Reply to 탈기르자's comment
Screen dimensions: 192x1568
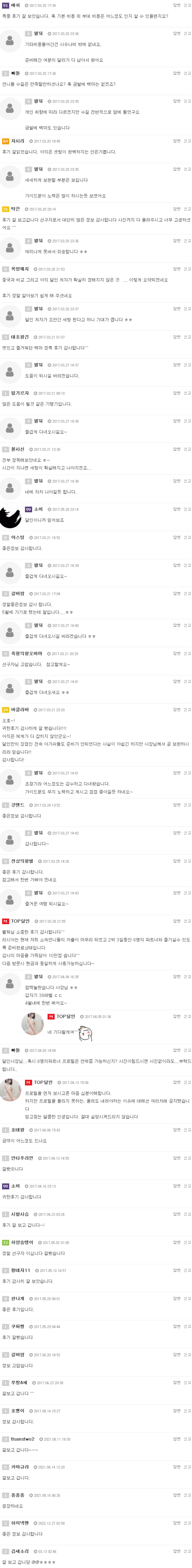[176, 393]
